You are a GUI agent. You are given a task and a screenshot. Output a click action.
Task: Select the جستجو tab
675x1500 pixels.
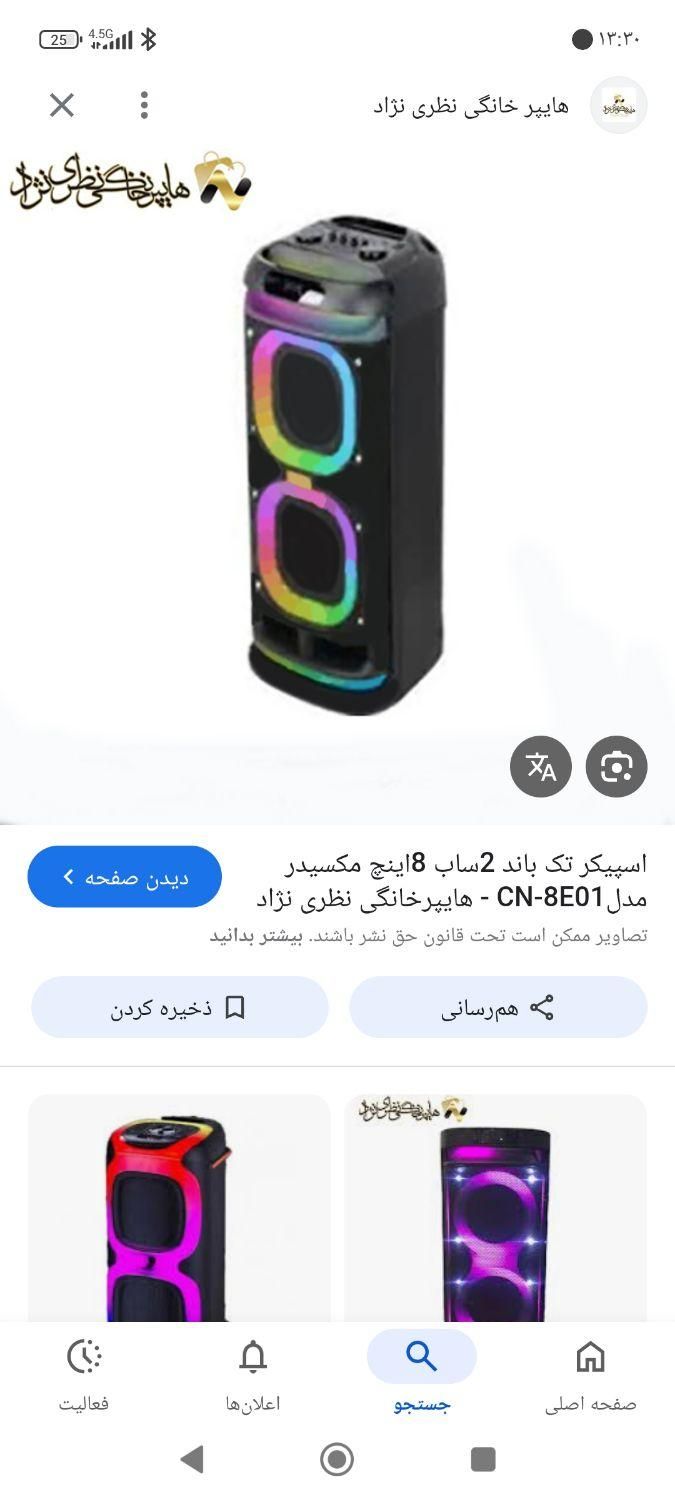tap(422, 1376)
